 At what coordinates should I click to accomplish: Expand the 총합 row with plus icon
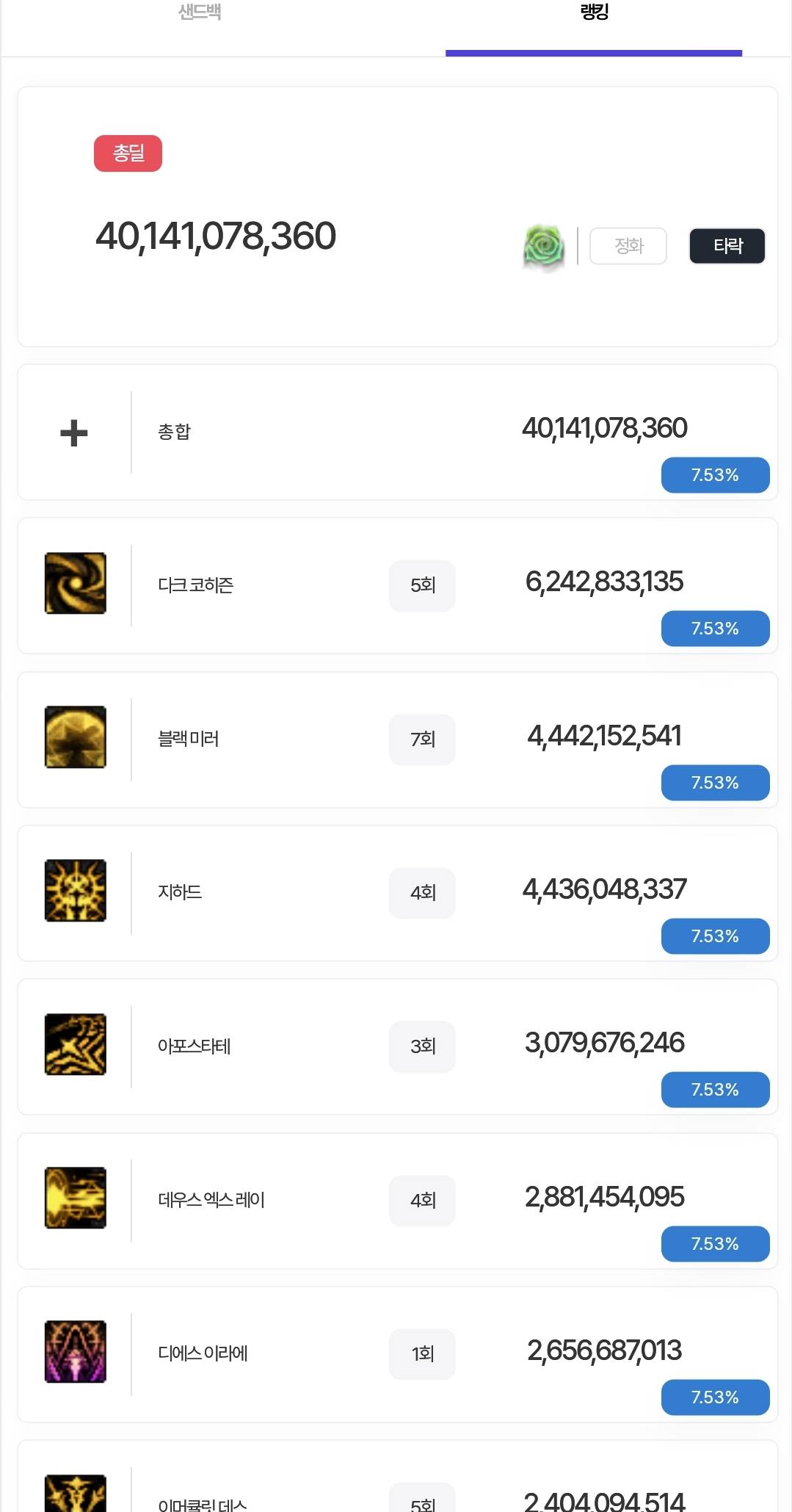[74, 433]
